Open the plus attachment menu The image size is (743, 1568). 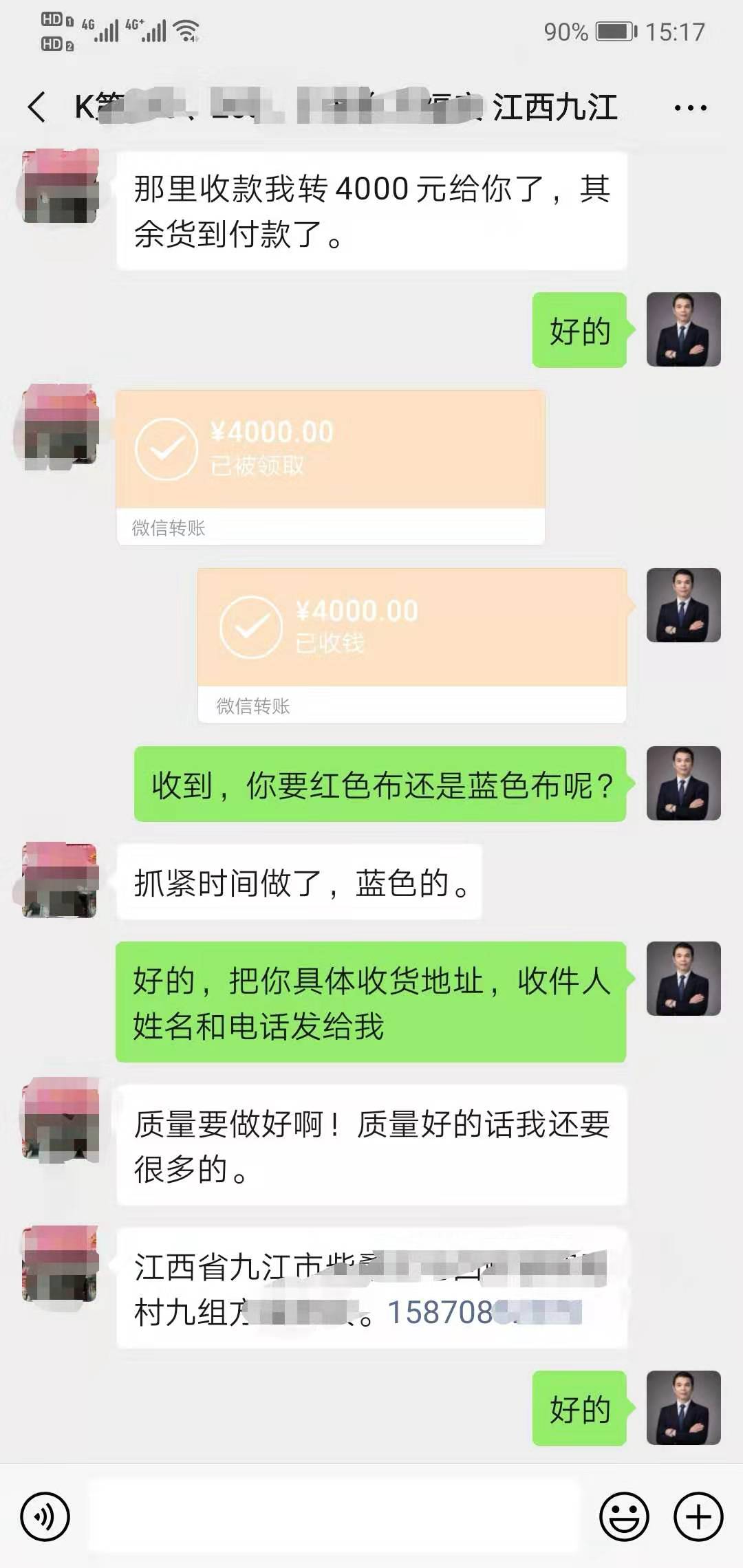point(698,1516)
